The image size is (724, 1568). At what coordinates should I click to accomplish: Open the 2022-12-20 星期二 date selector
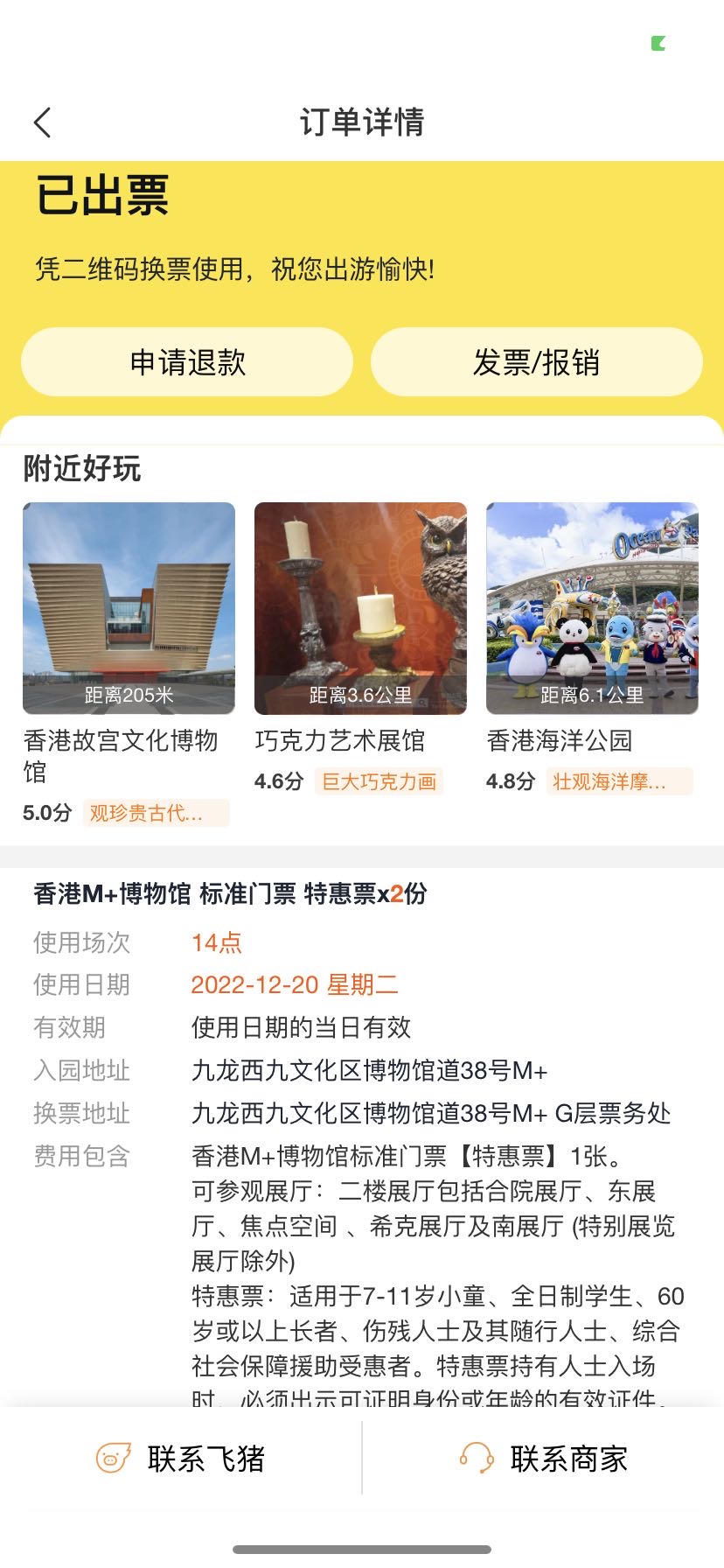293,984
